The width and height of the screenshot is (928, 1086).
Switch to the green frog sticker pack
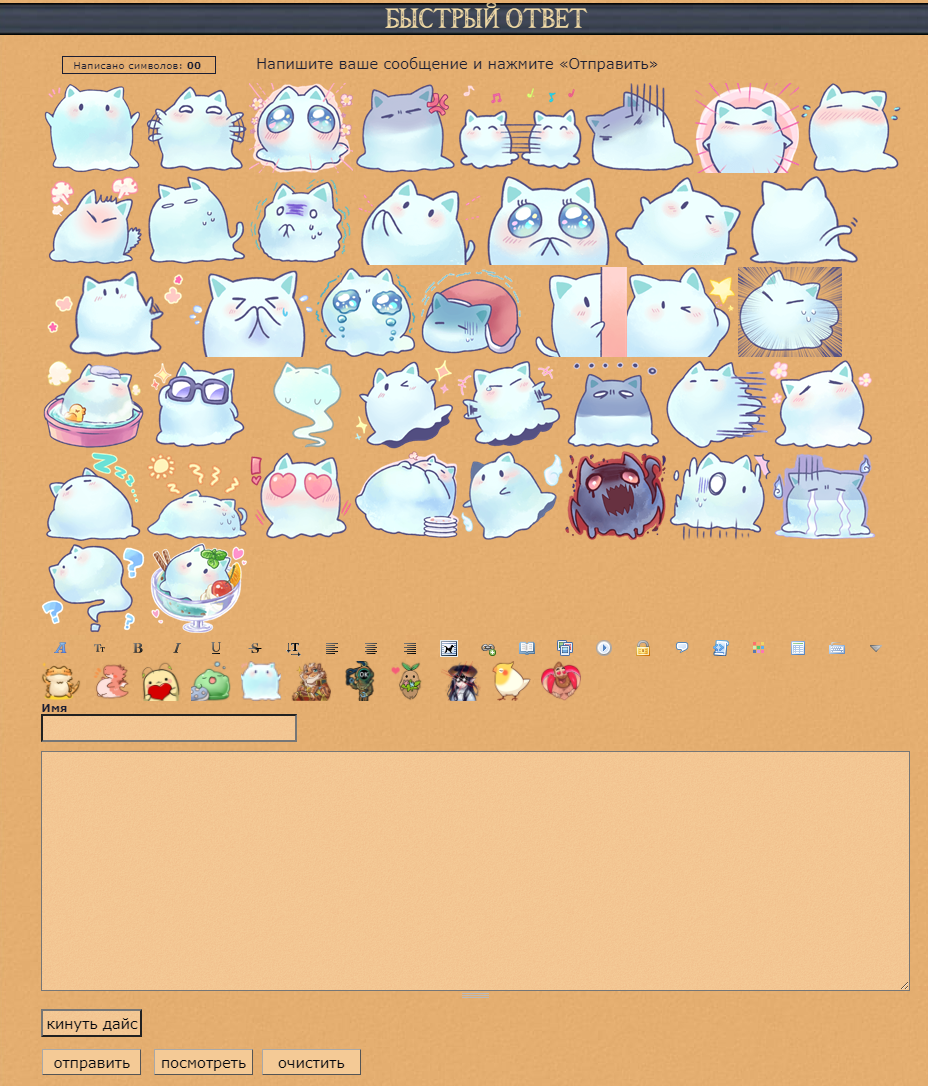(211, 683)
